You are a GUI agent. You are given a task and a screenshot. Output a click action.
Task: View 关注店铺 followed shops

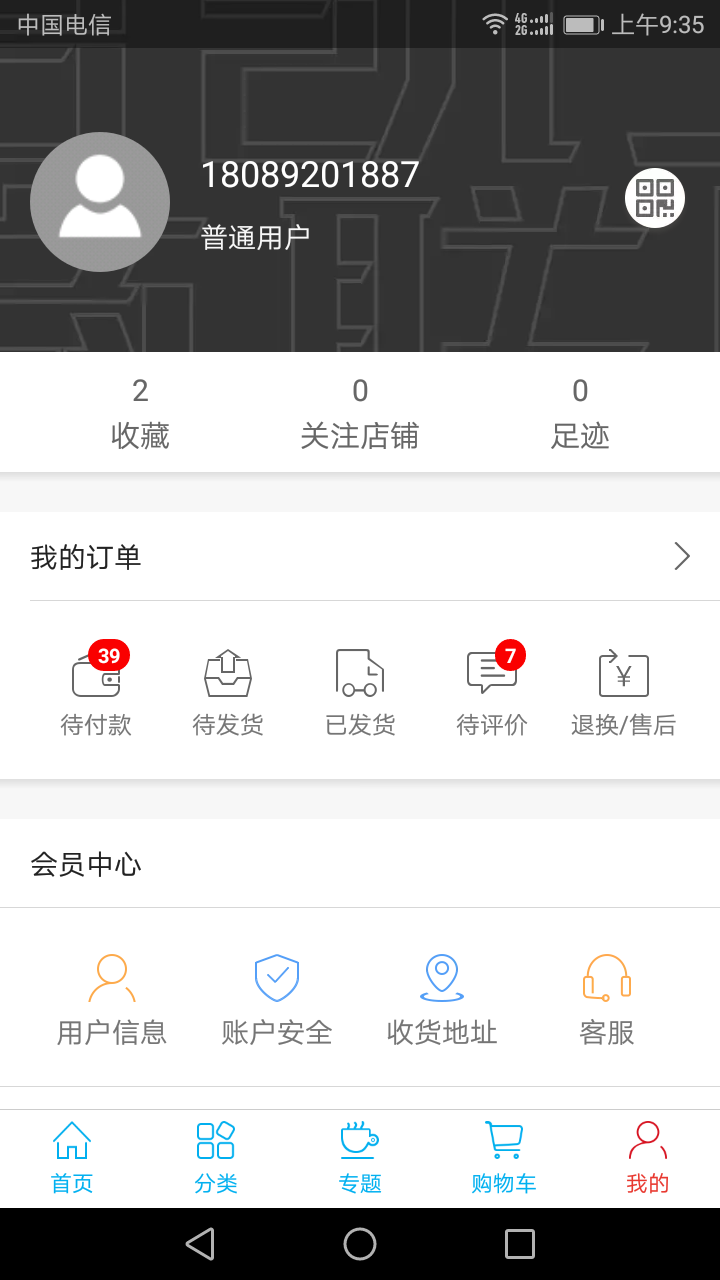tap(360, 412)
